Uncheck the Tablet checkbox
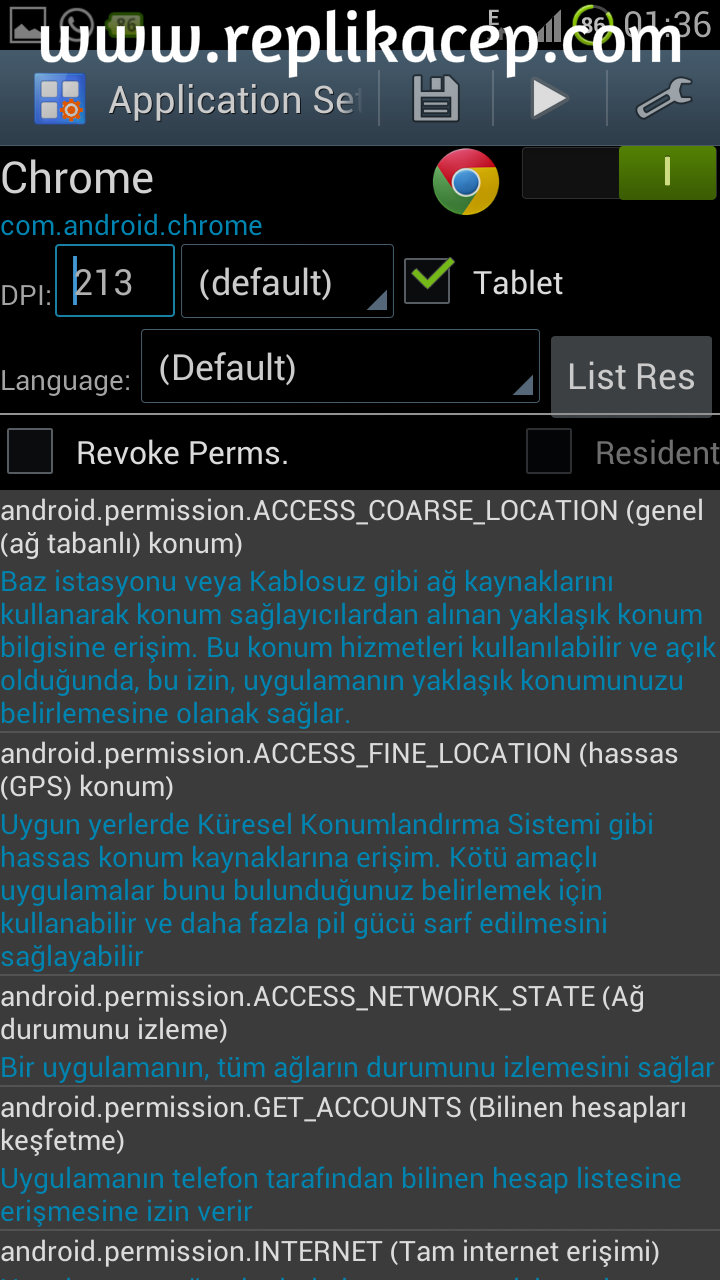Image resolution: width=720 pixels, height=1280 pixels. pyautogui.click(x=428, y=281)
